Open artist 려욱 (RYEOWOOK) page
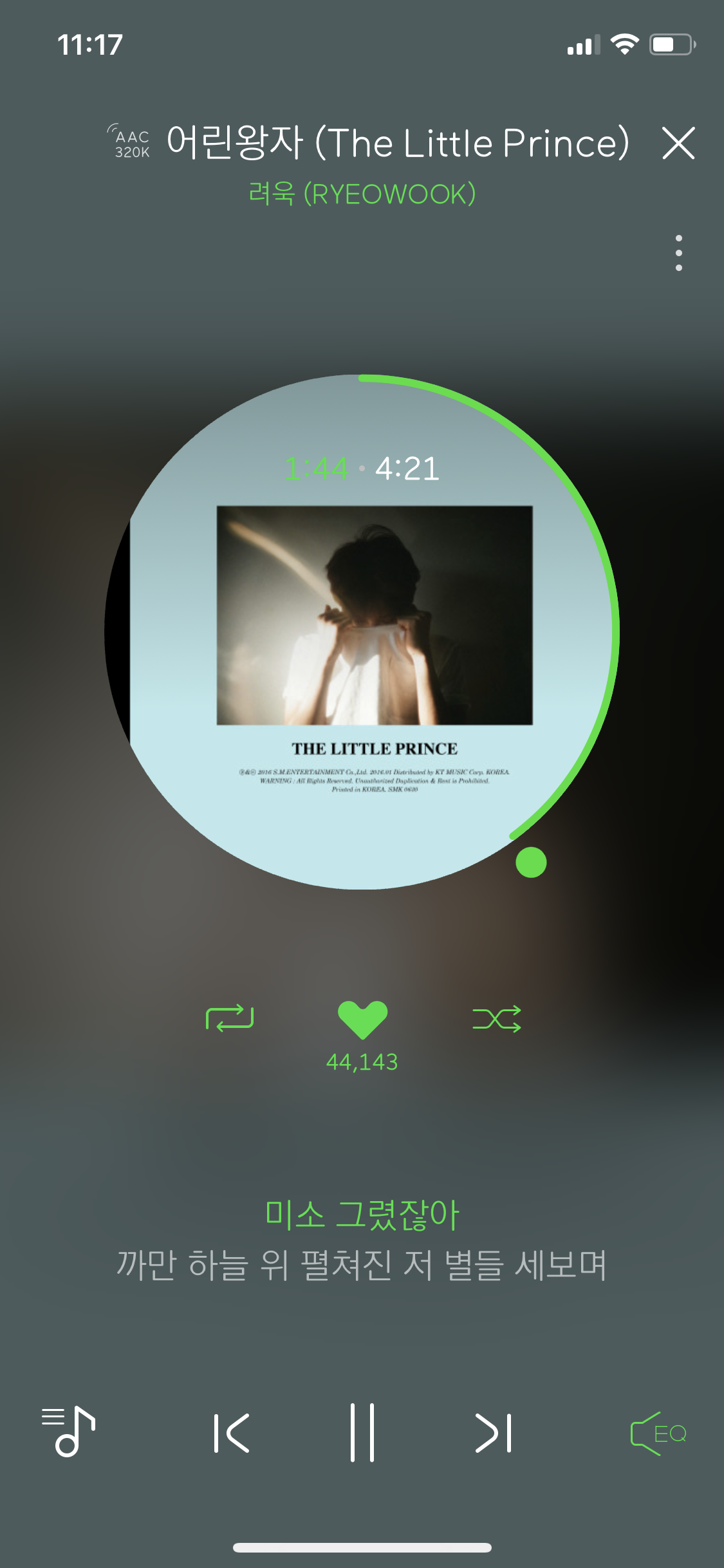The width and height of the screenshot is (724, 1568). point(362,194)
